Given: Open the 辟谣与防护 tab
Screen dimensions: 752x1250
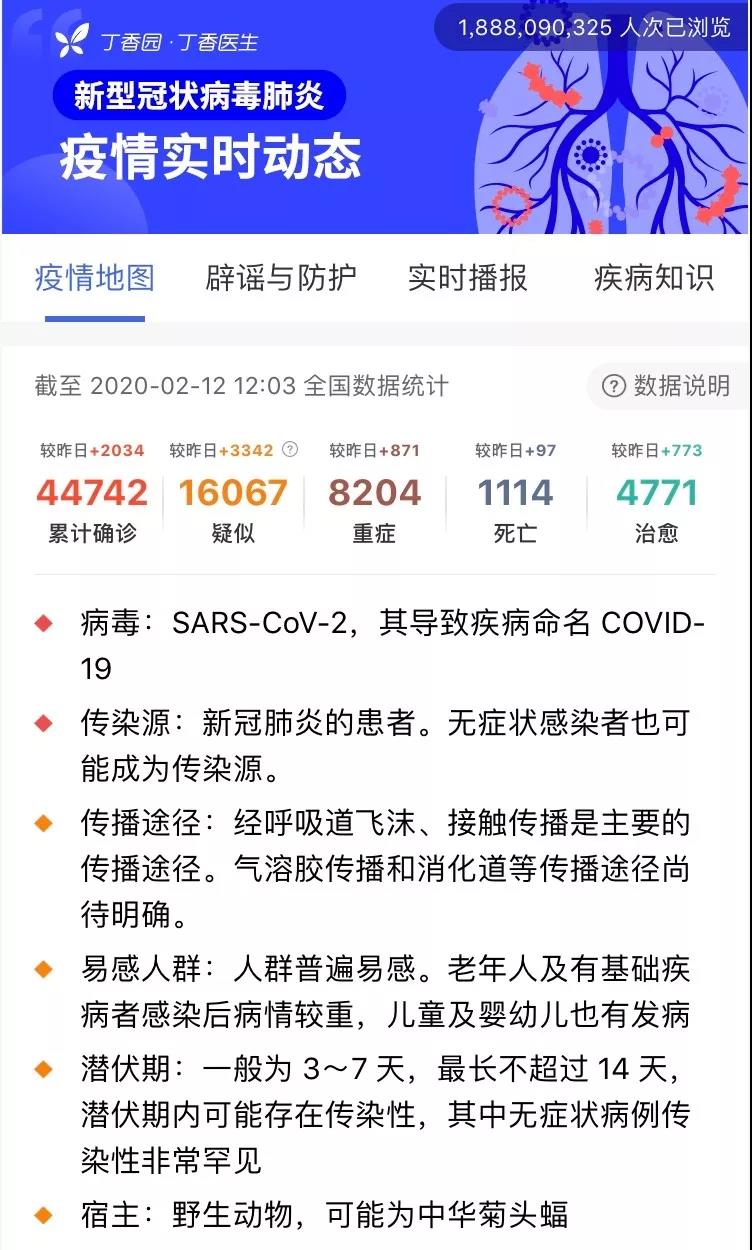Looking at the screenshot, I should point(280,278).
